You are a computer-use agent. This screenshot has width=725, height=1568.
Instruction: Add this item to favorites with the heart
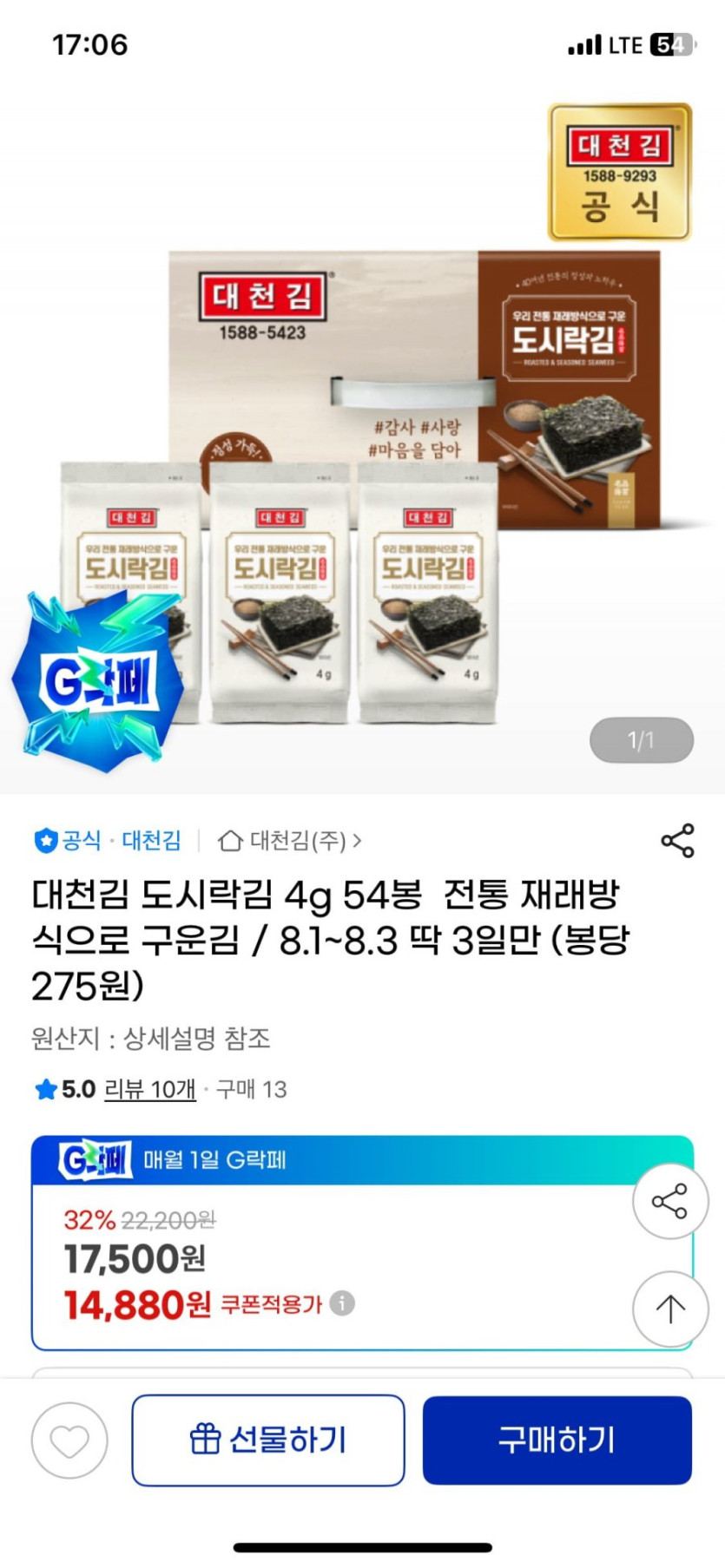[69, 1440]
